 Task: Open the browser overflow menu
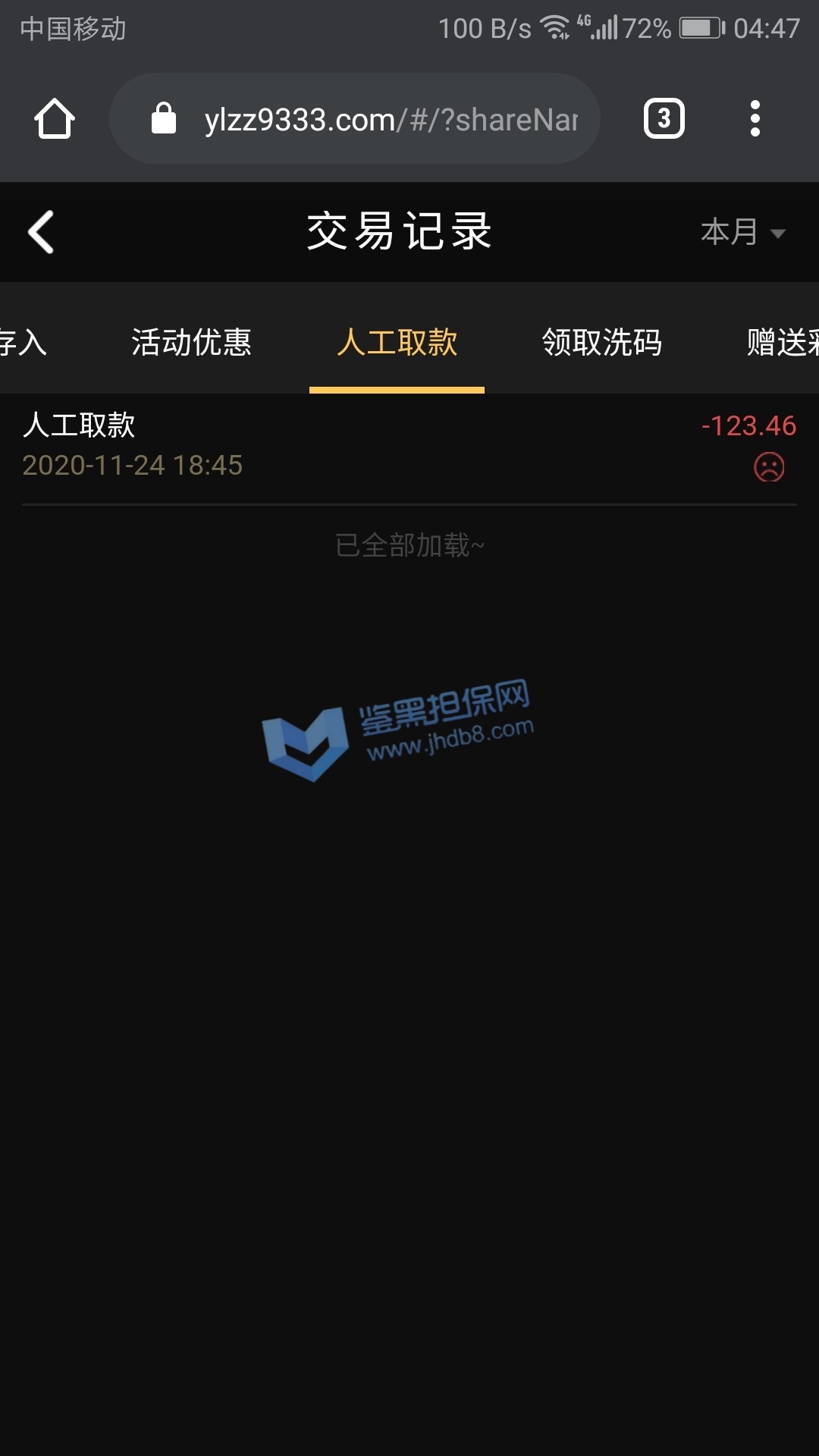[x=755, y=119]
